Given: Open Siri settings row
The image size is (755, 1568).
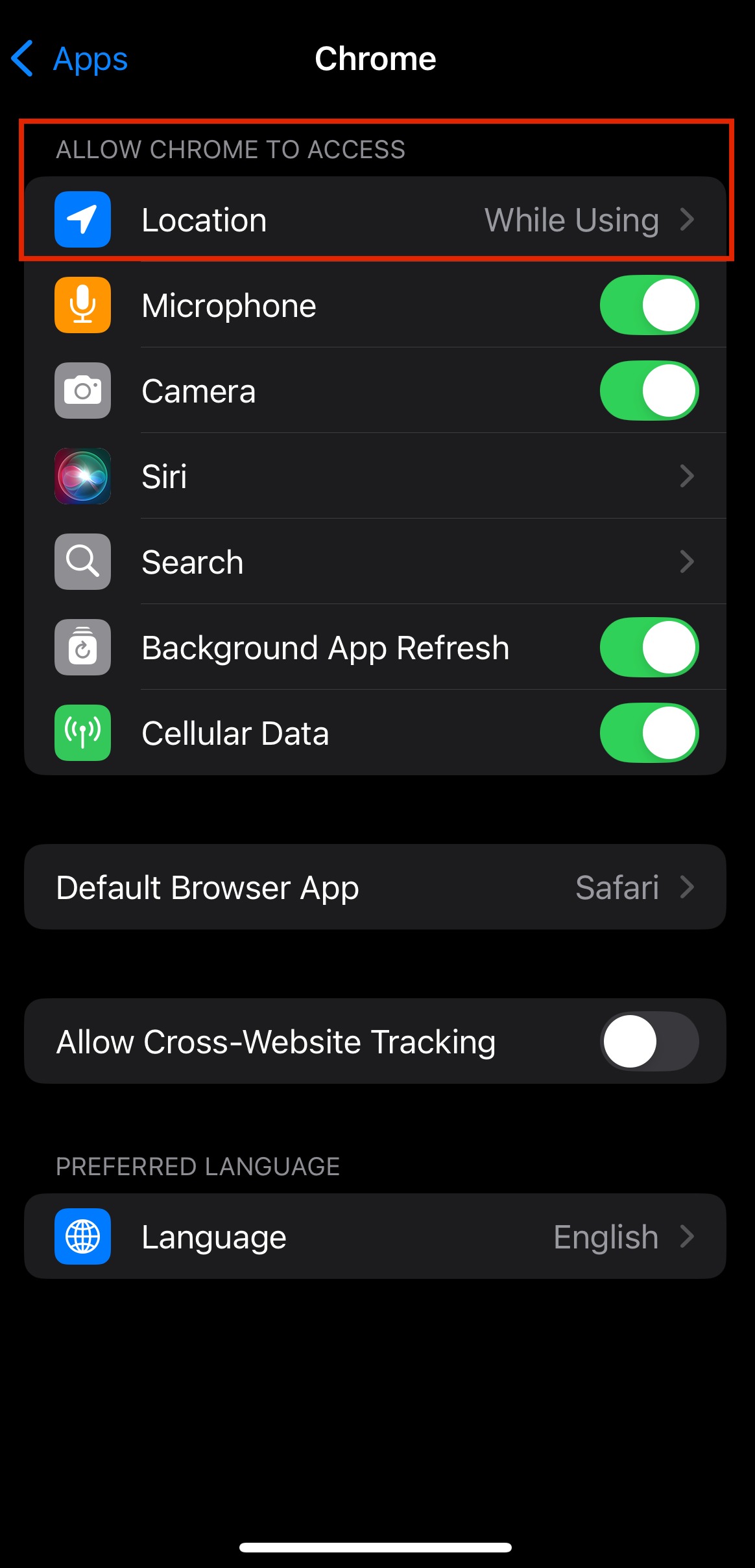Looking at the screenshot, I should click(375, 476).
